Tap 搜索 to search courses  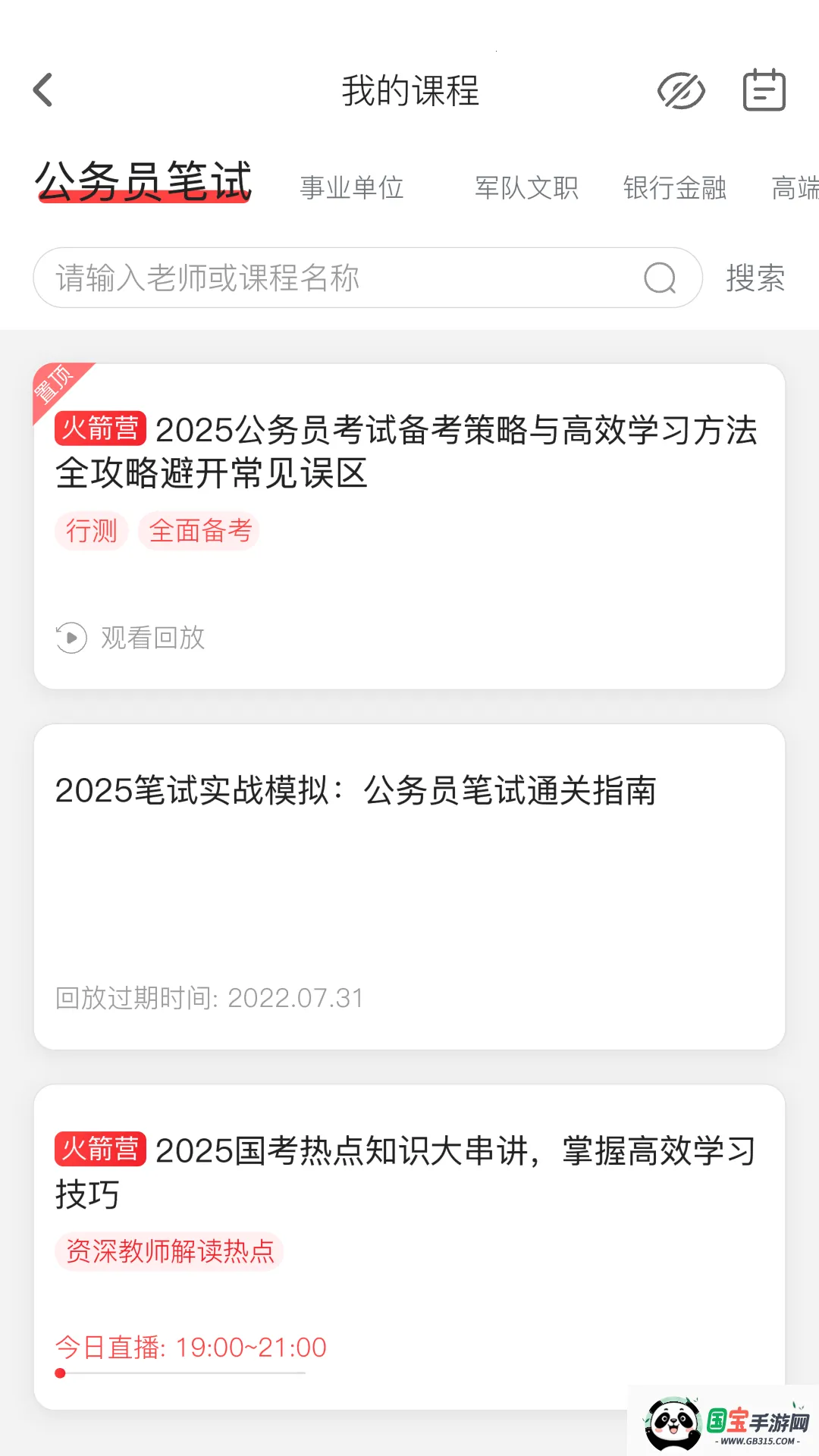[756, 278]
